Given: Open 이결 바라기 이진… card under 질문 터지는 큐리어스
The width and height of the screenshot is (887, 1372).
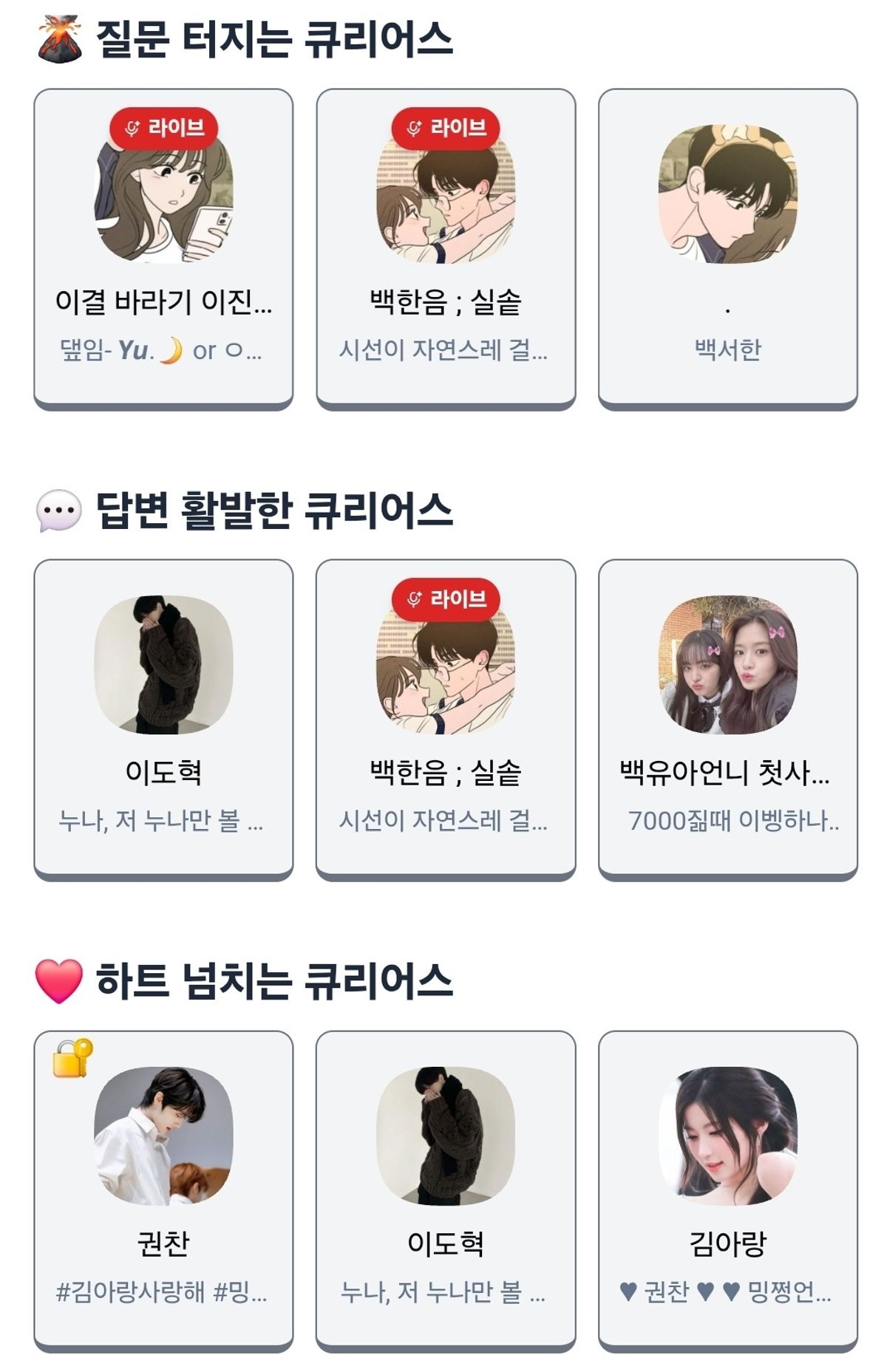Looking at the screenshot, I should pos(163,248).
